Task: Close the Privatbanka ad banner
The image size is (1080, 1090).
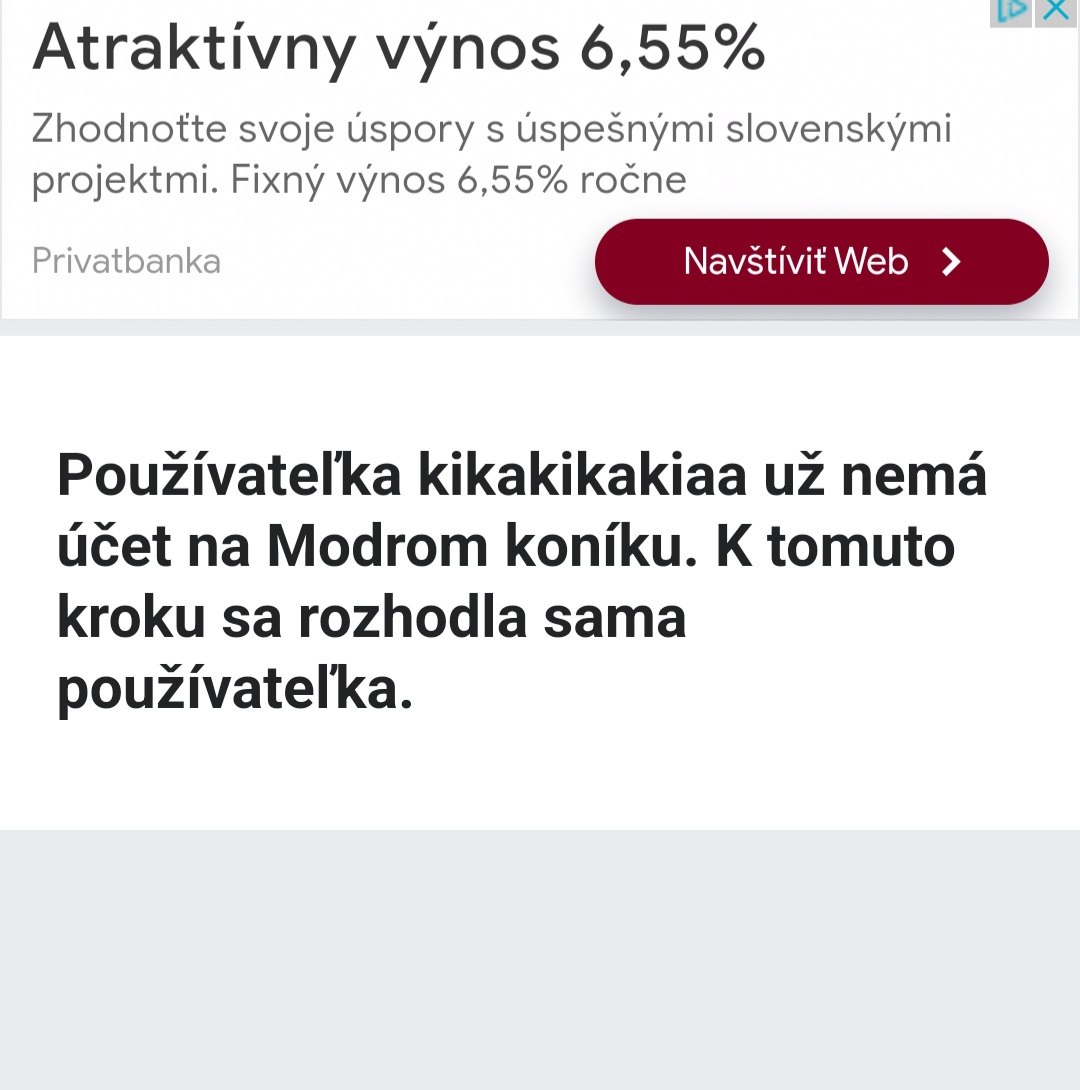Action: pyautogui.click(x=1057, y=11)
